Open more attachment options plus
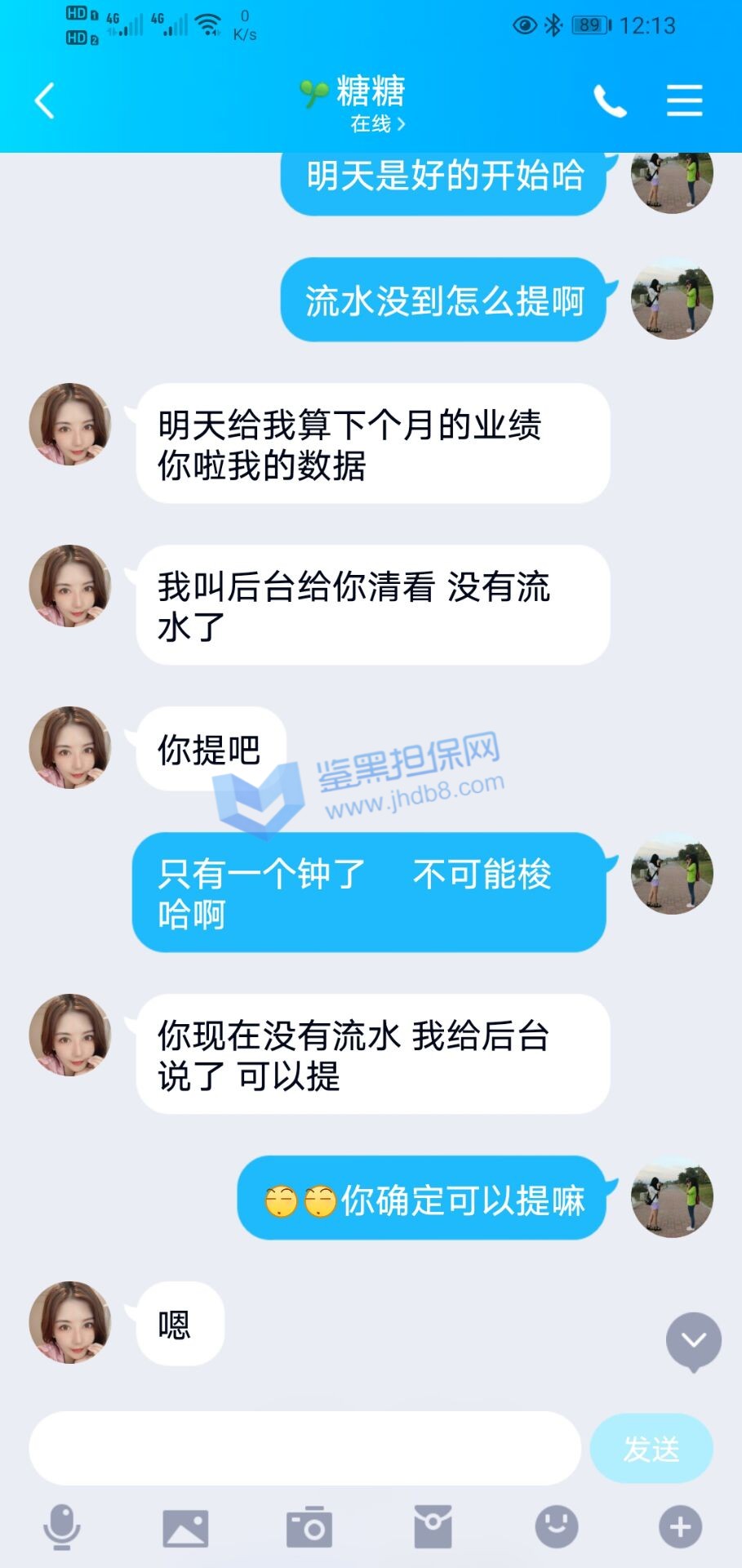The width and height of the screenshot is (742, 1568). [x=680, y=1527]
